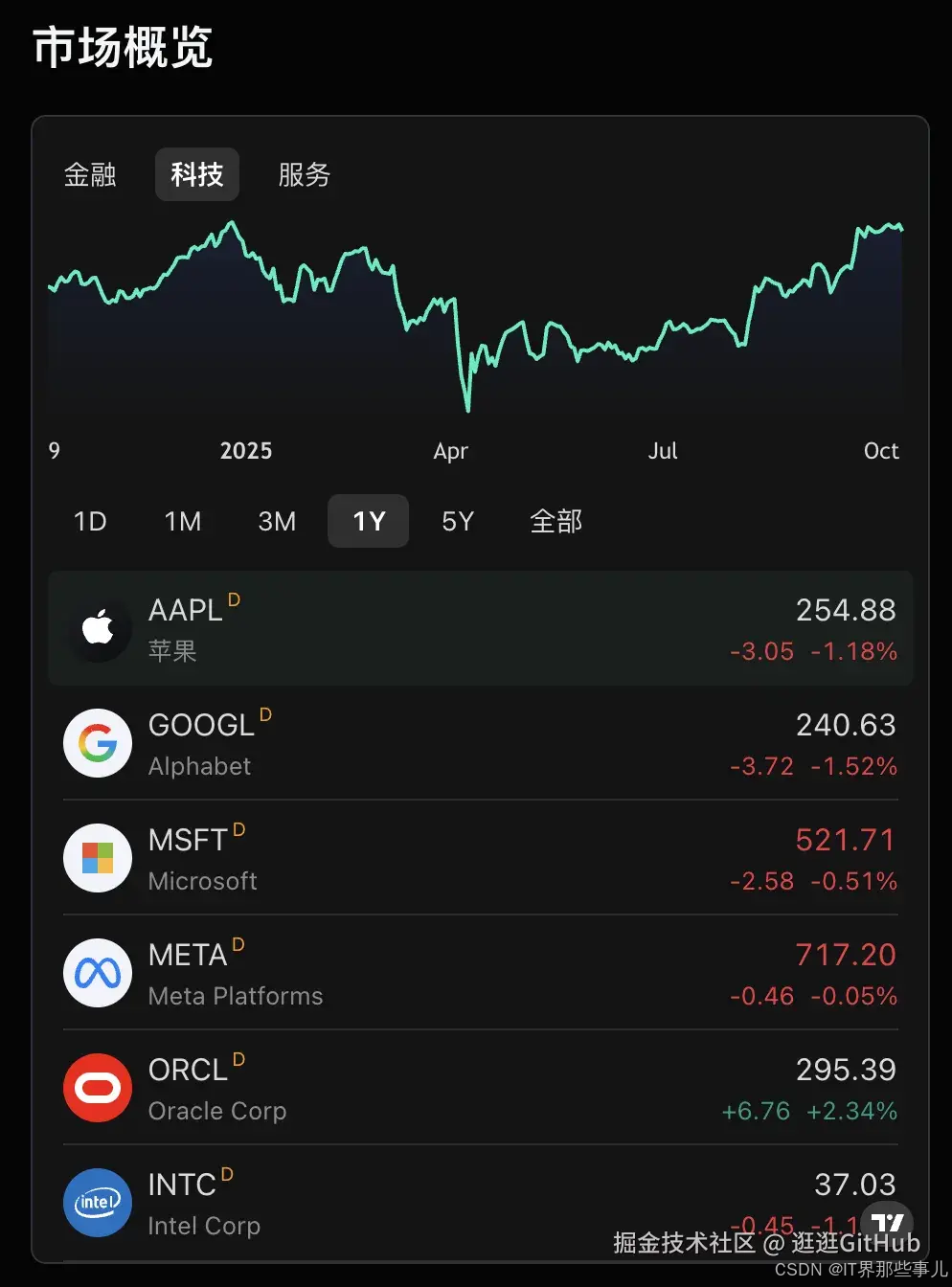Choose the 全部 time range
This screenshot has width=952, height=1287.
pos(555,521)
